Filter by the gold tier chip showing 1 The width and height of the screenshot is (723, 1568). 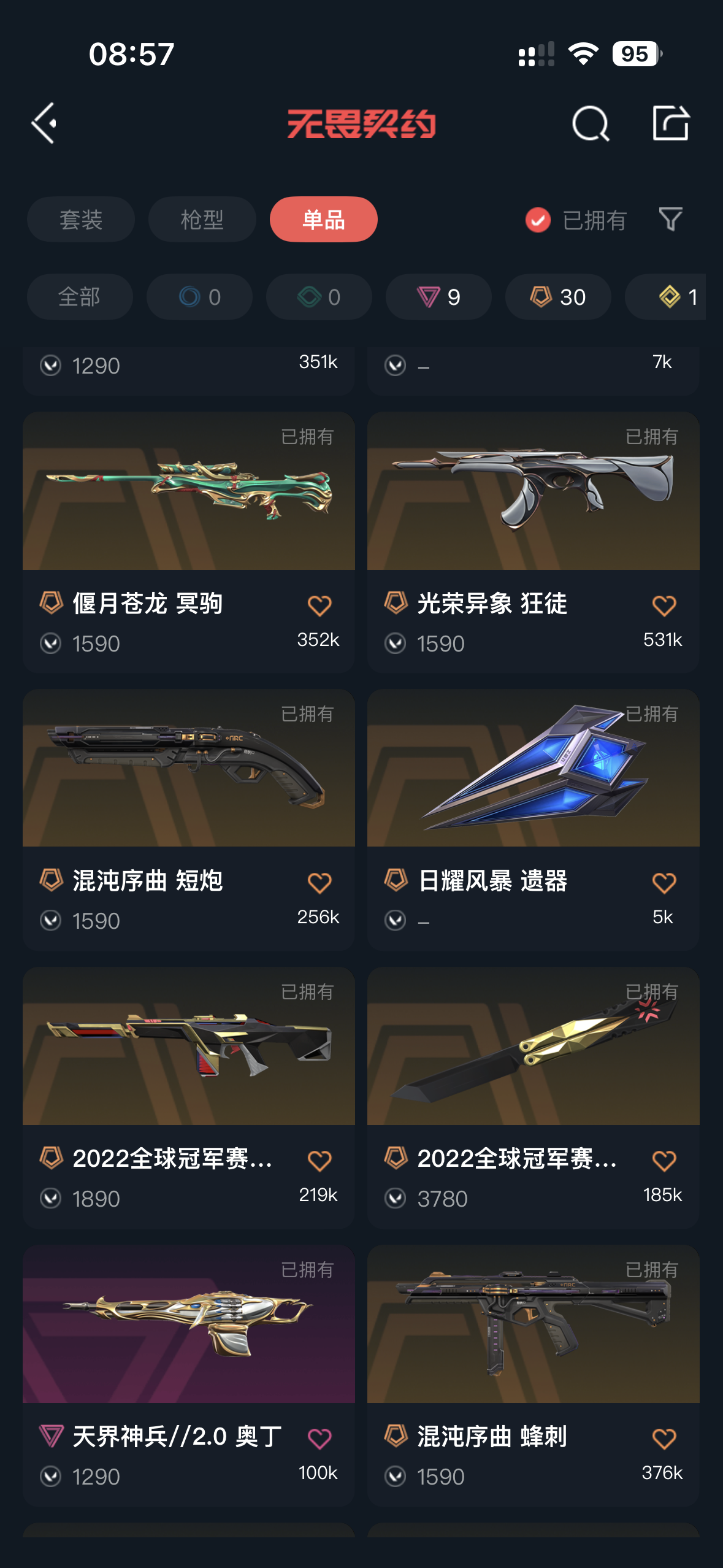665,297
